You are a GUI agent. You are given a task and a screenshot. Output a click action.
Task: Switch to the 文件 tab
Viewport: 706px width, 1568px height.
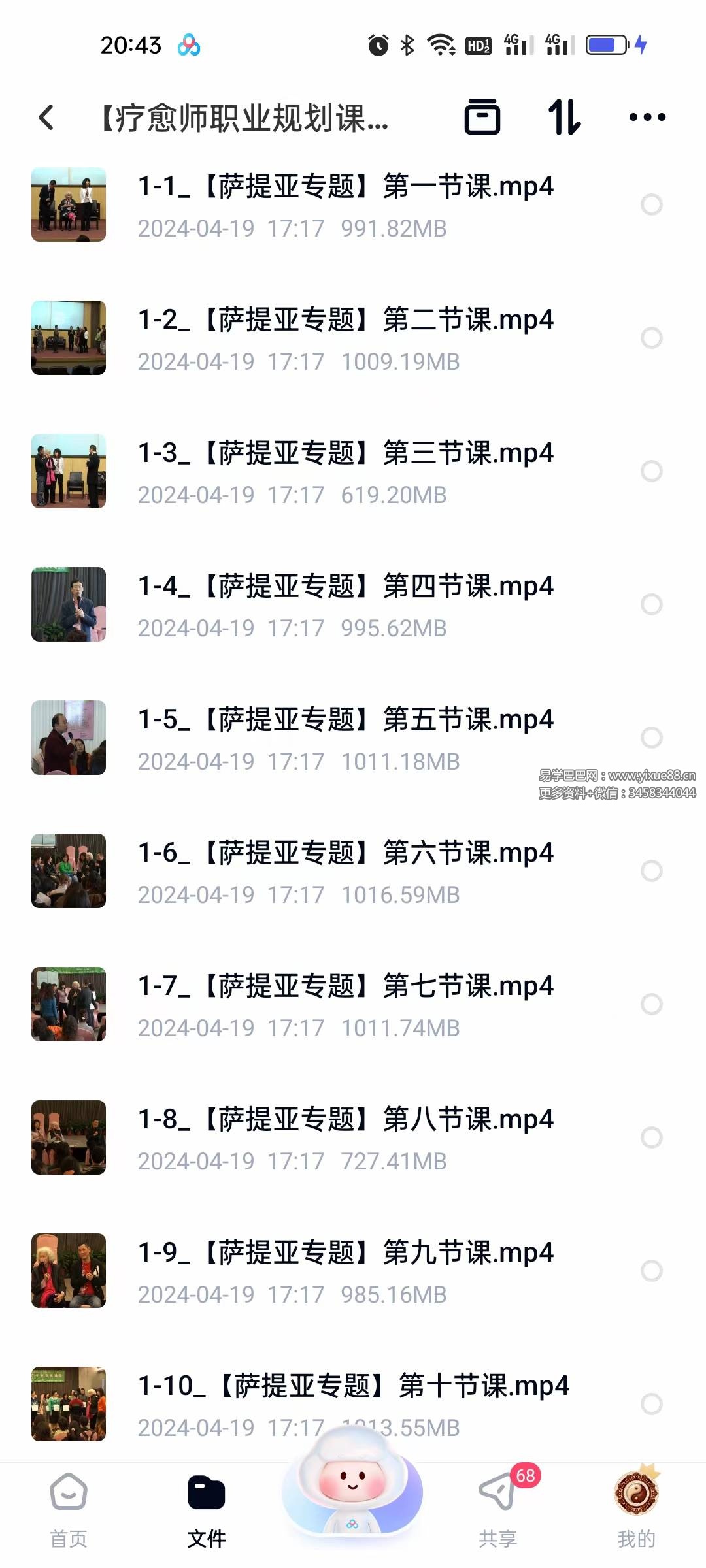pos(207,1511)
